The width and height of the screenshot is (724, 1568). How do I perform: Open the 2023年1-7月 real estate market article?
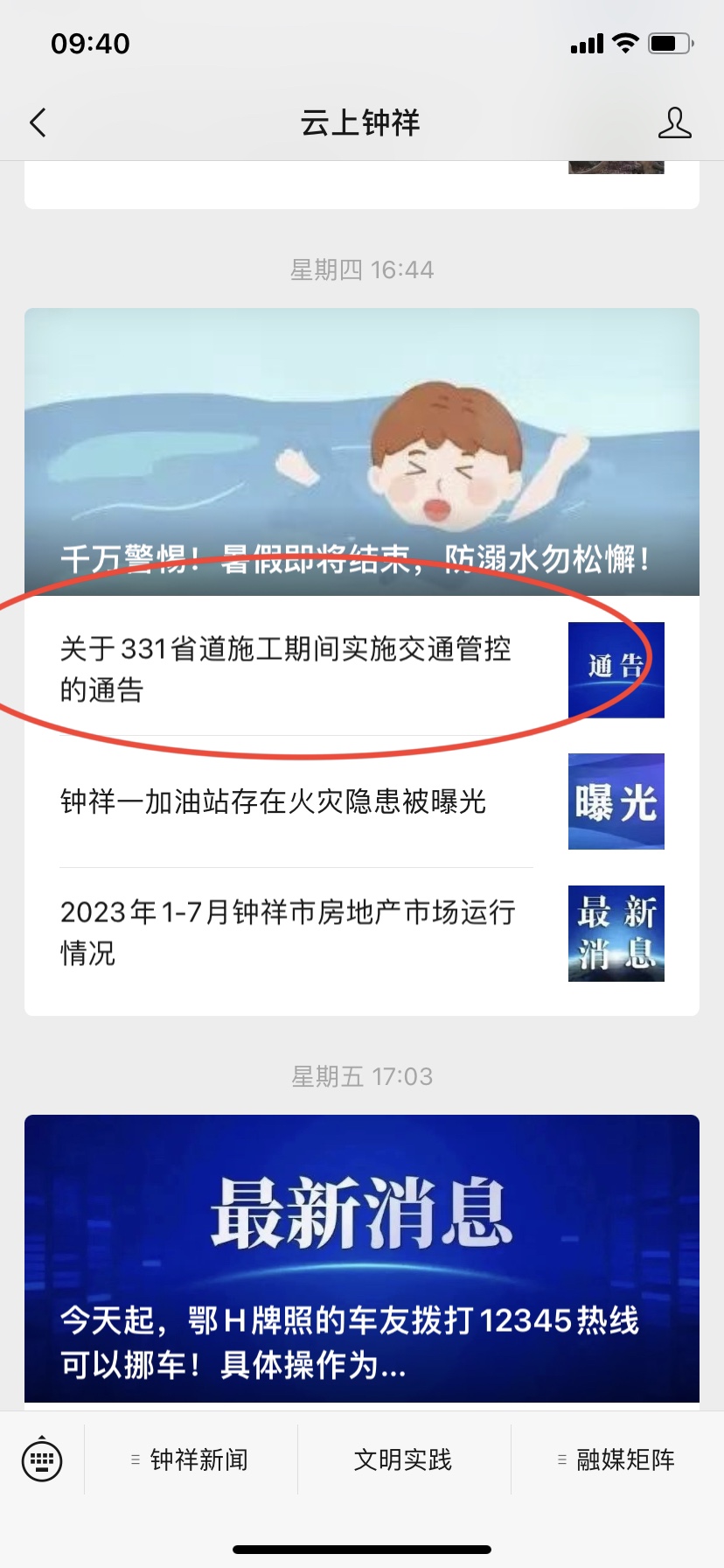click(x=362, y=933)
